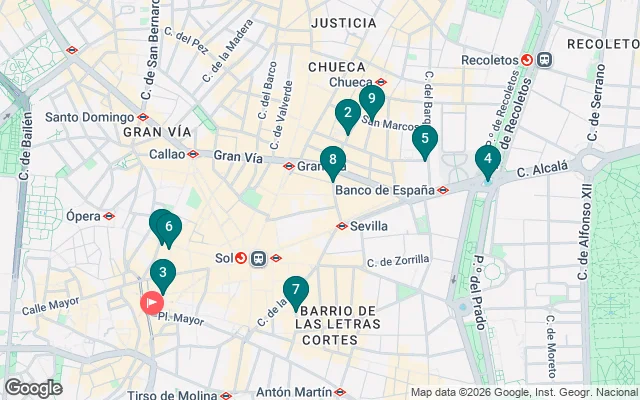Tap map pin number 5

coord(425,140)
